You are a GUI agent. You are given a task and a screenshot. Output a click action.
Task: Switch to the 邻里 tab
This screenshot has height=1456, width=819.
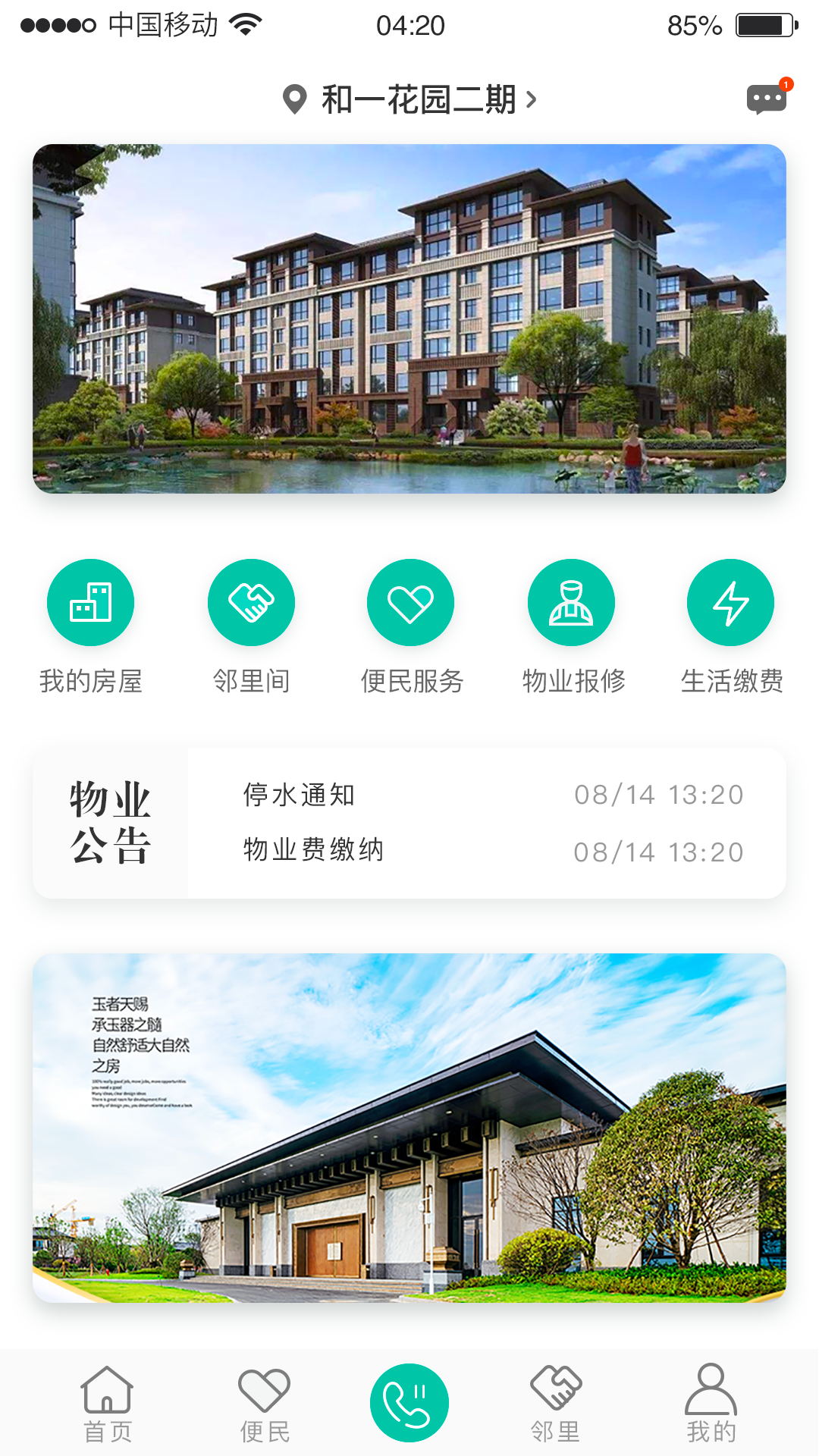(556, 1404)
